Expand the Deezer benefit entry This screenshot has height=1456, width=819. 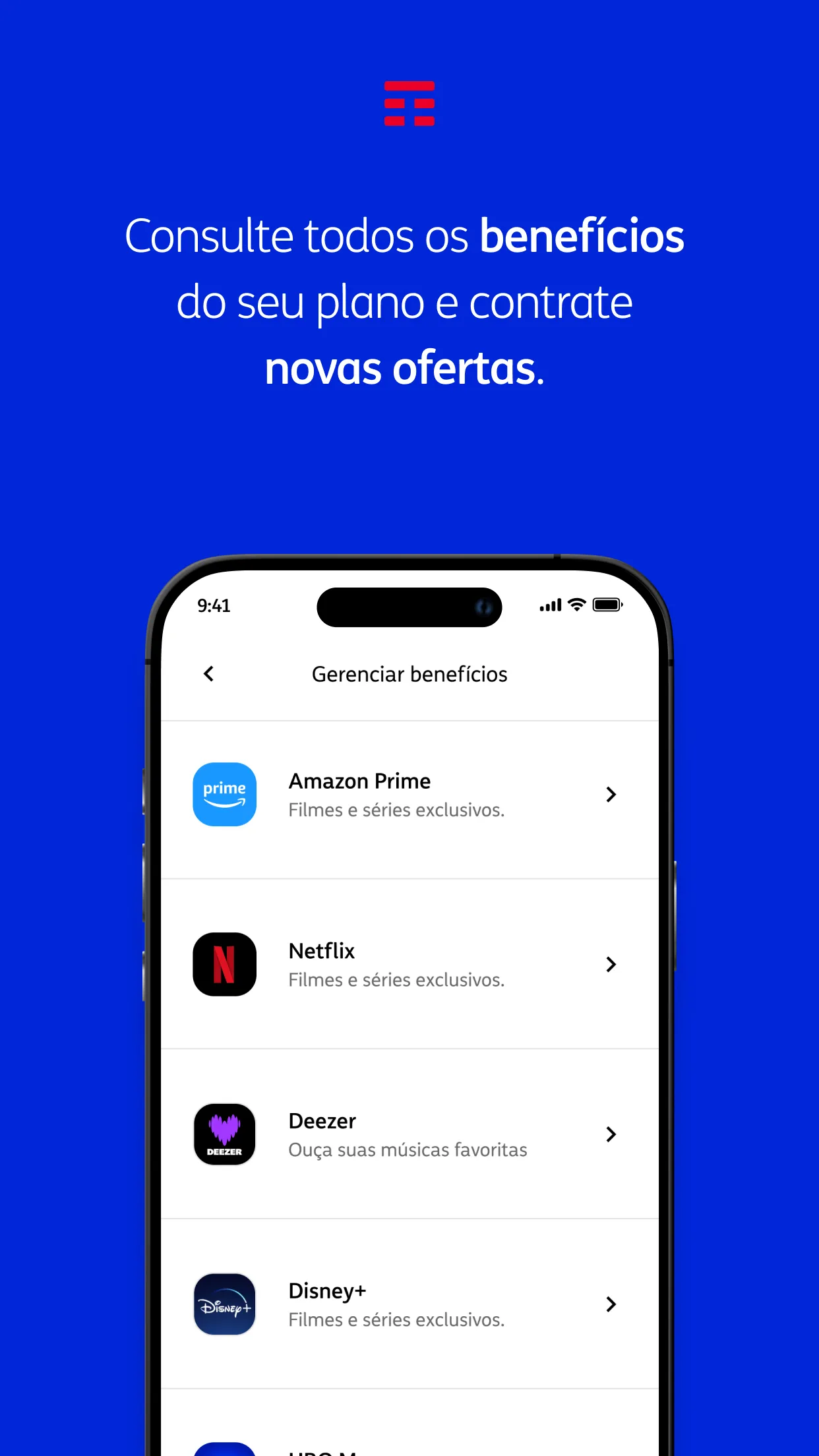click(610, 1134)
